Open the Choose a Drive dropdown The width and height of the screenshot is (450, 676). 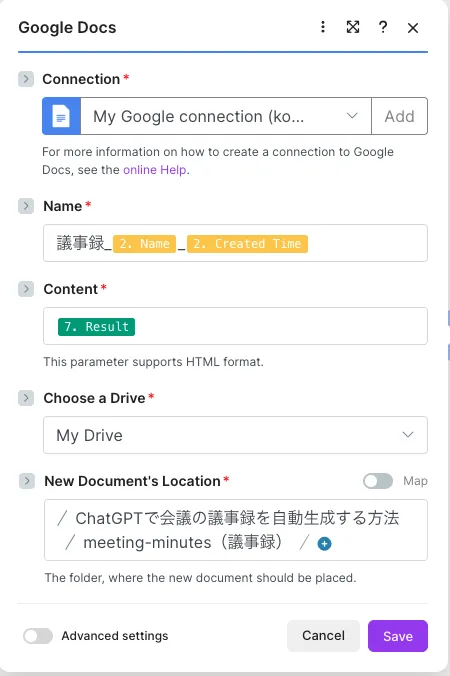tap(235, 435)
